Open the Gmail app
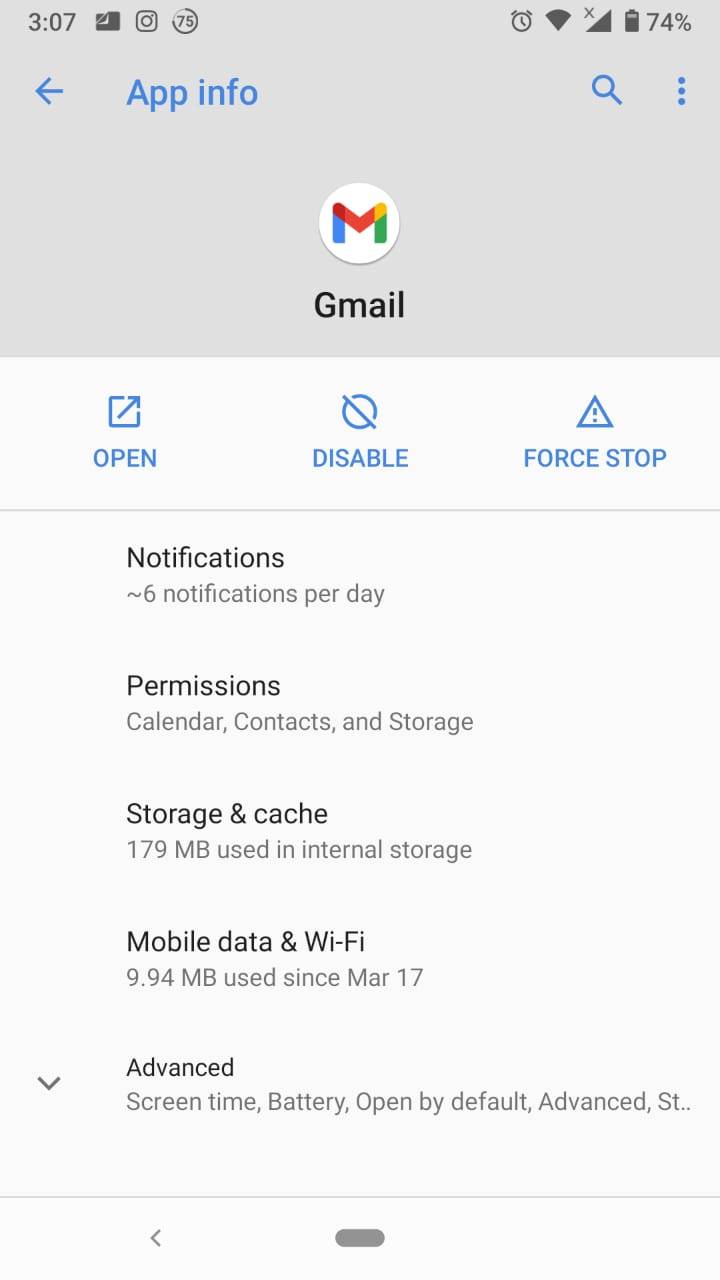The image size is (720, 1280). point(125,432)
